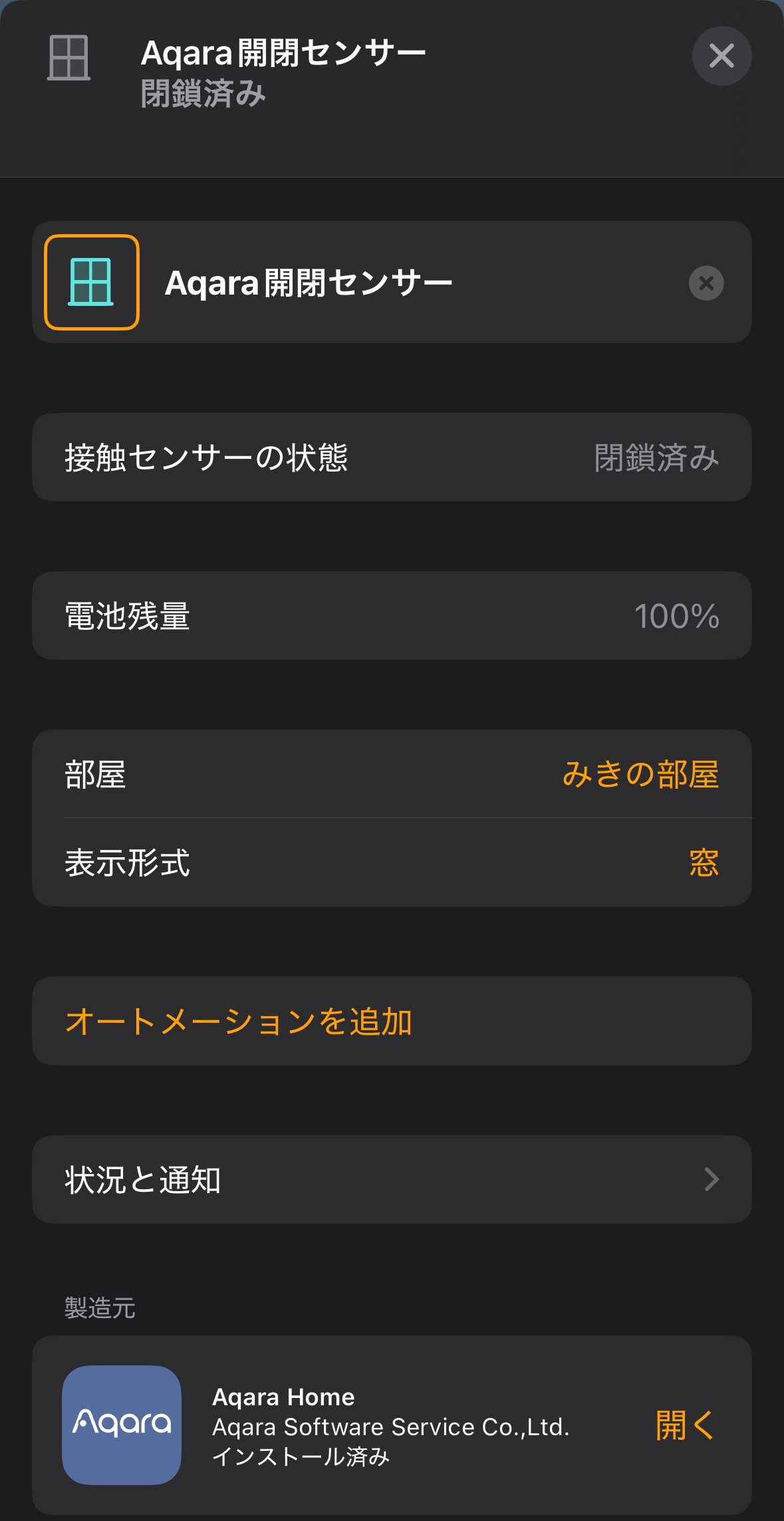Clear the accessory name field
The width and height of the screenshot is (784, 1521).
pos(706,283)
